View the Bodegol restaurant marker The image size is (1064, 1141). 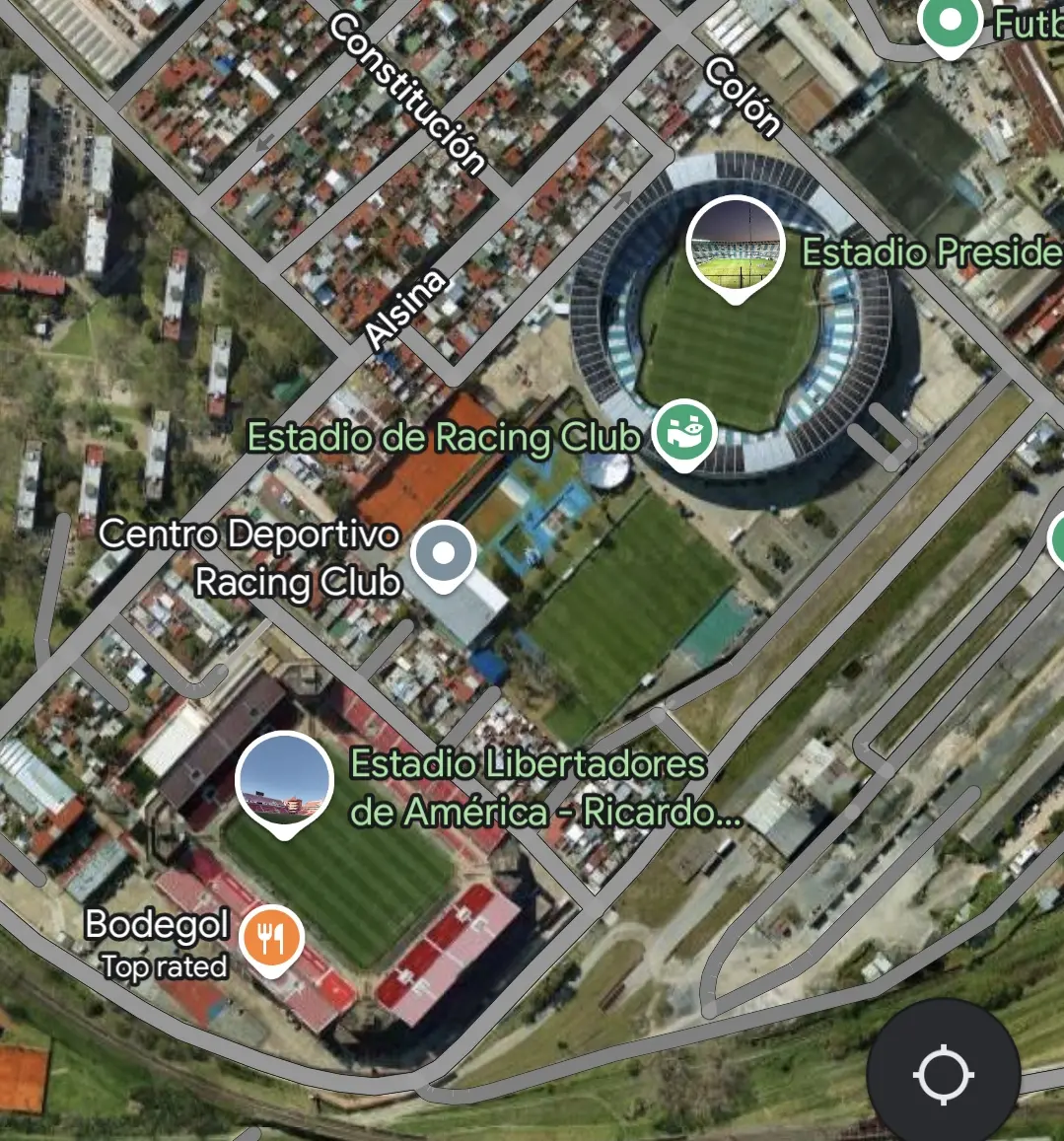click(270, 937)
